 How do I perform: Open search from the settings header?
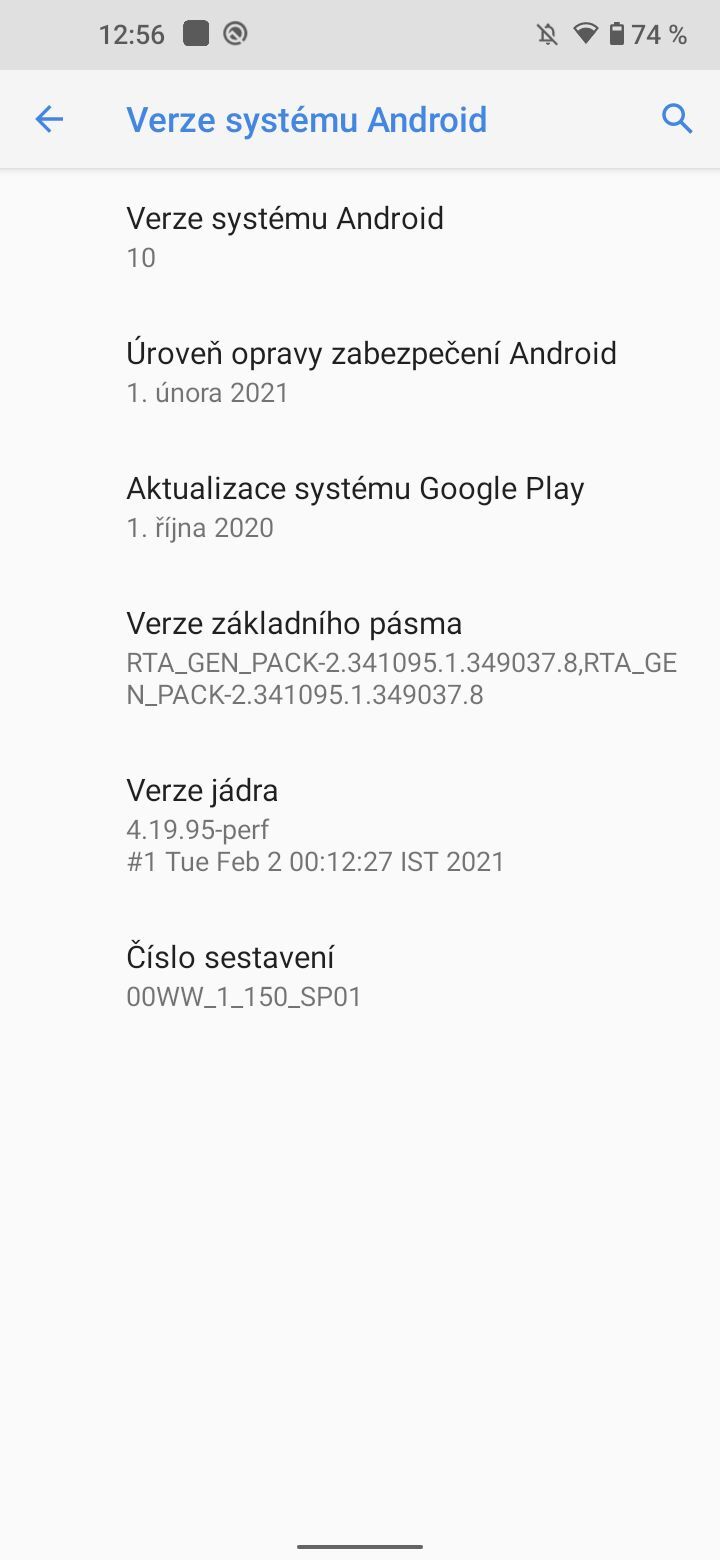pyautogui.click(x=677, y=118)
